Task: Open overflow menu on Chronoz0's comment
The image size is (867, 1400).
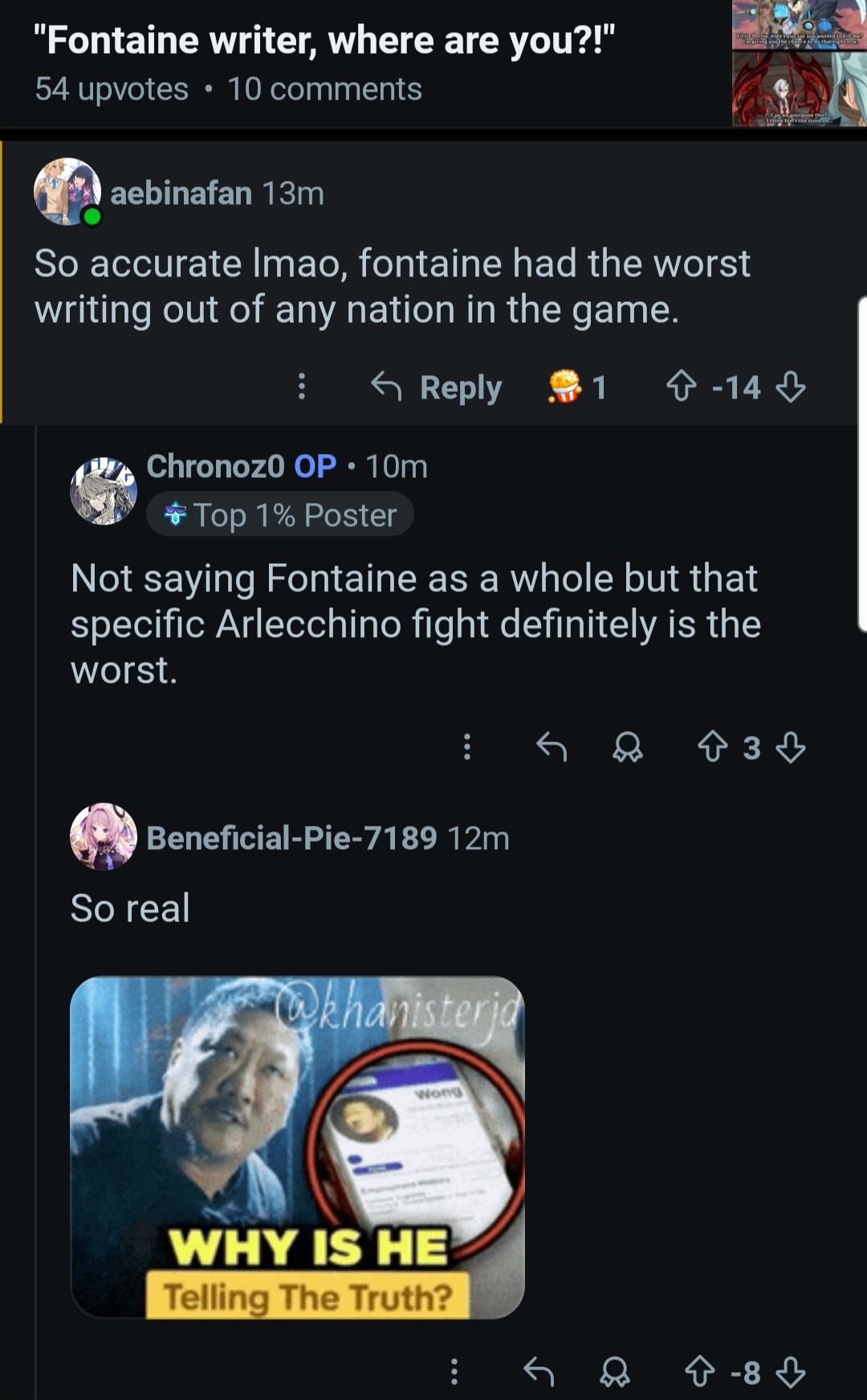Action: coord(466,747)
